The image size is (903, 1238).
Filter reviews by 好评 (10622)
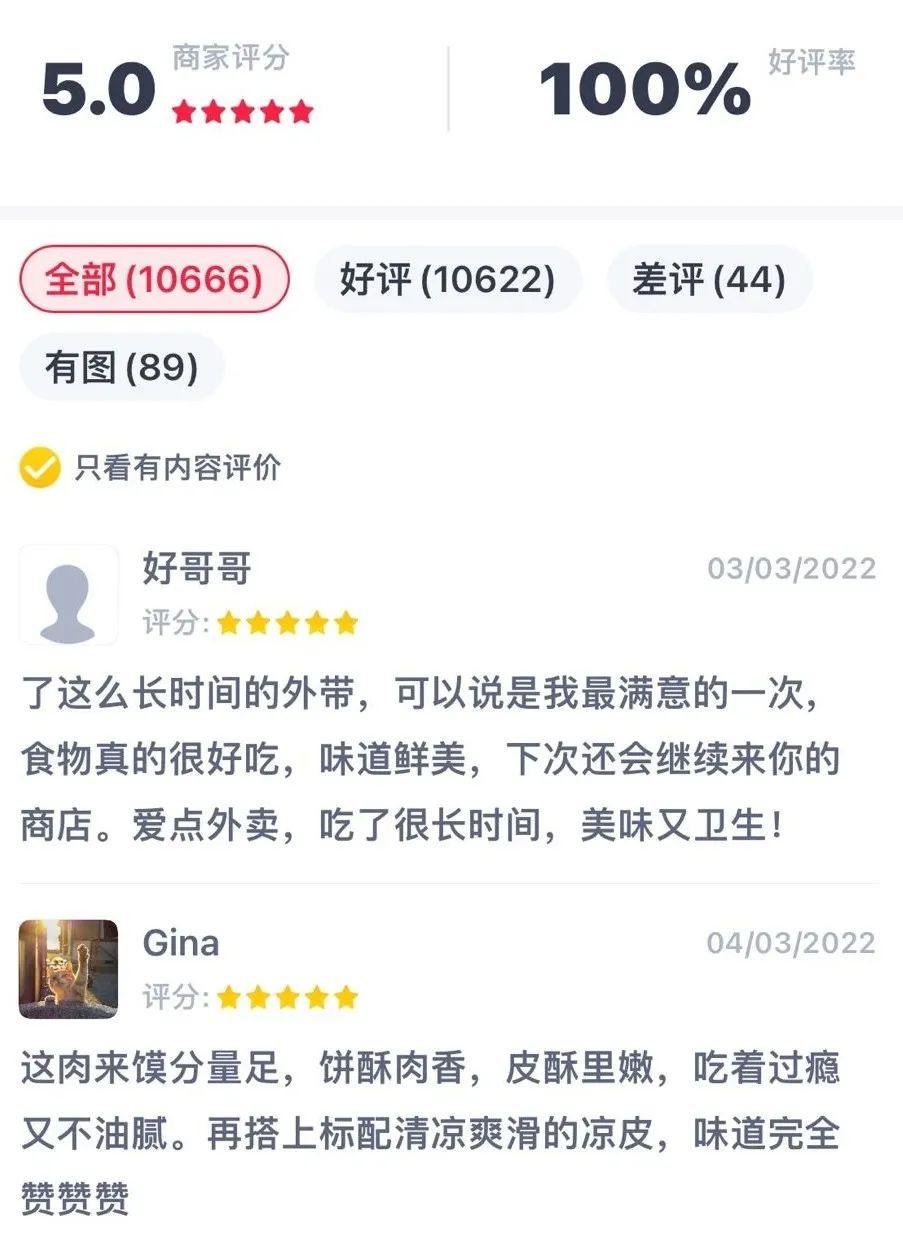point(447,280)
